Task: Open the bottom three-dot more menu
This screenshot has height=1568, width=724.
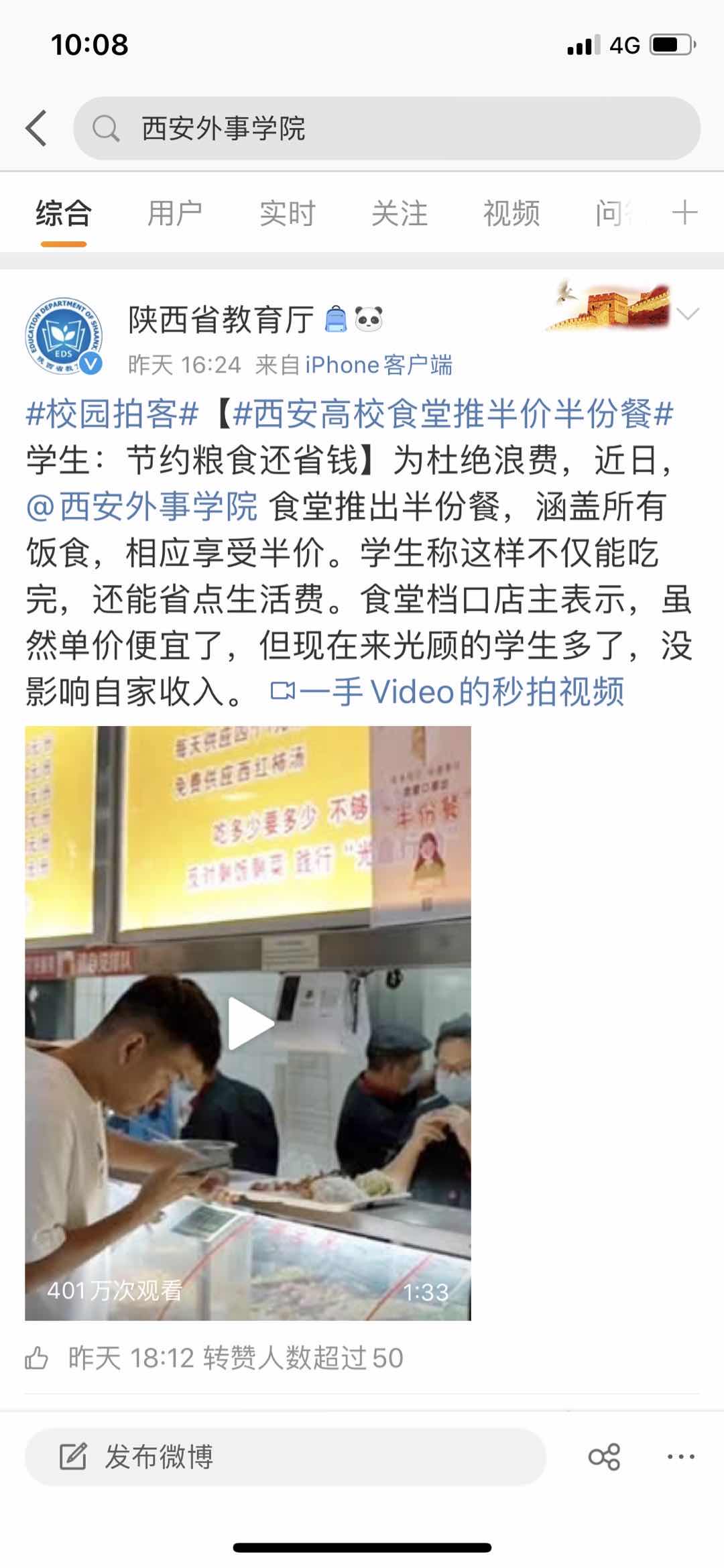Action: tap(681, 1457)
